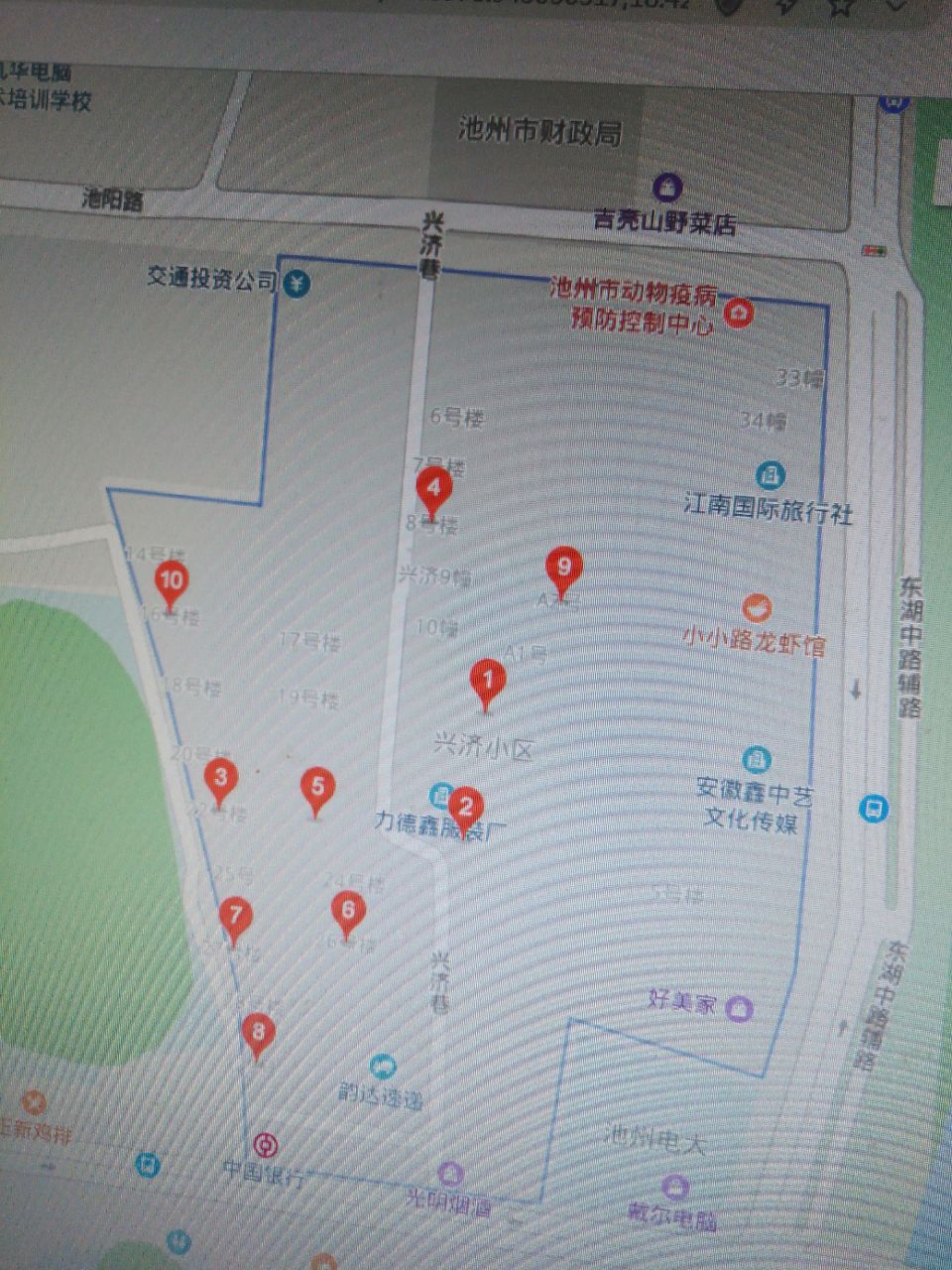Image resolution: width=952 pixels, height=1270 pixels.
Task: Tap red marker number 7
Action: tap(235, 915)
